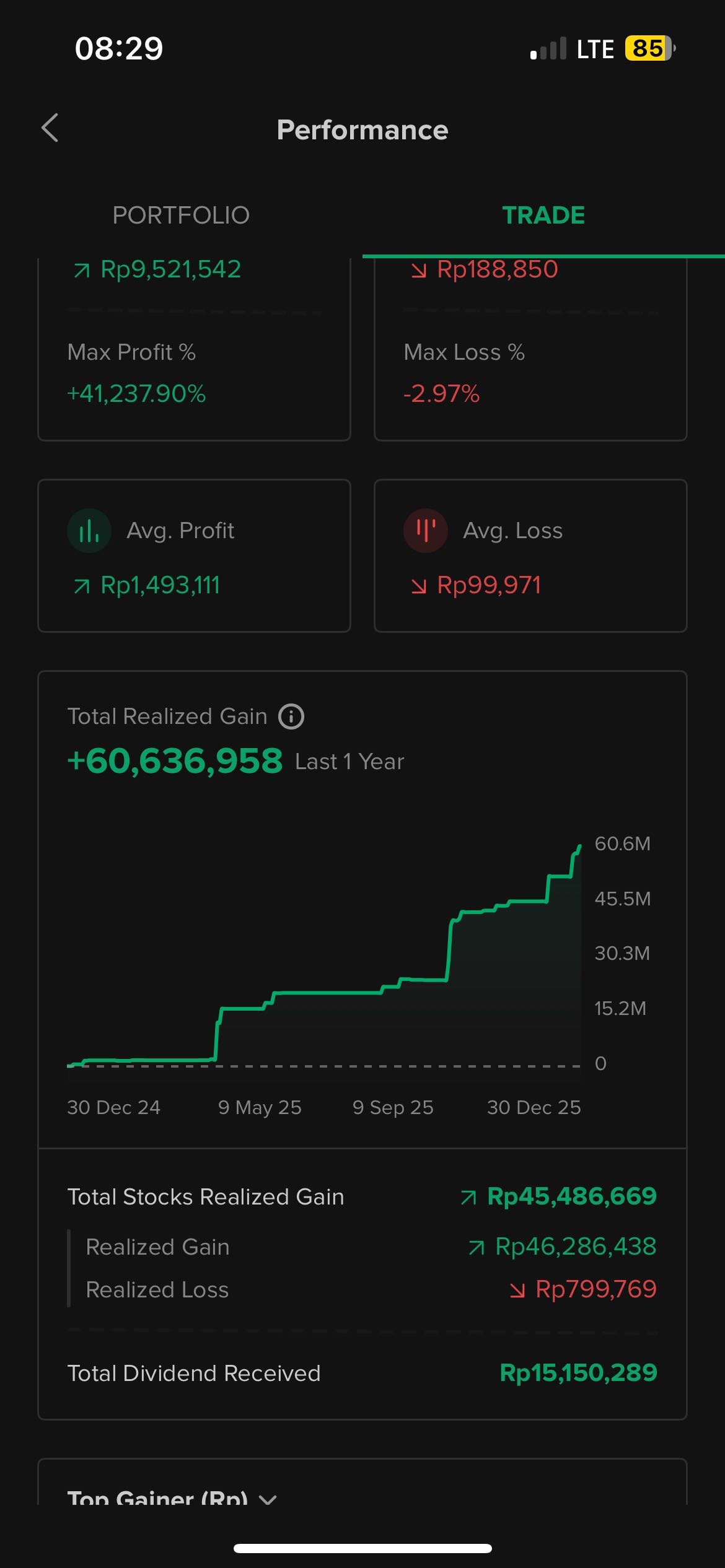
Task: Open the Total Realized Gain info icon
Action: click(291, 716)
